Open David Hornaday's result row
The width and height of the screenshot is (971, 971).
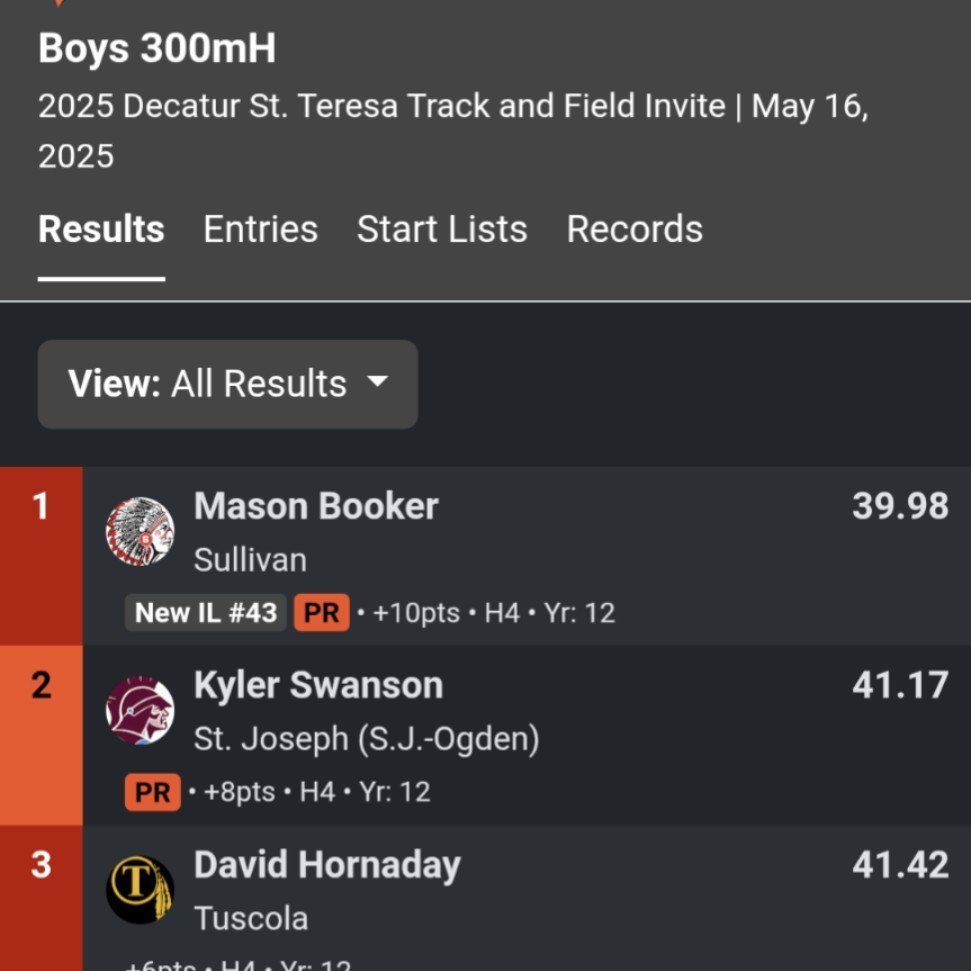[486, 898]
